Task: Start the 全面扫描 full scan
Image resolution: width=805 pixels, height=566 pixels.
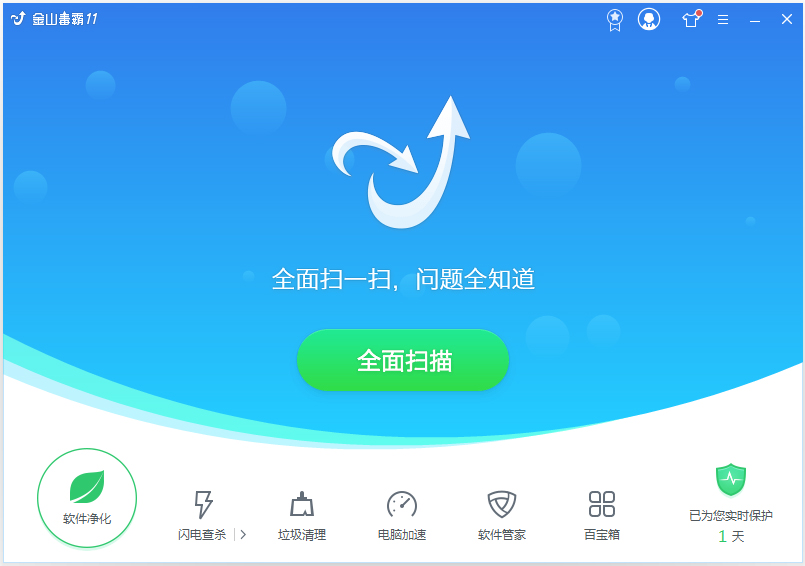Action: (x=403, y=360)
